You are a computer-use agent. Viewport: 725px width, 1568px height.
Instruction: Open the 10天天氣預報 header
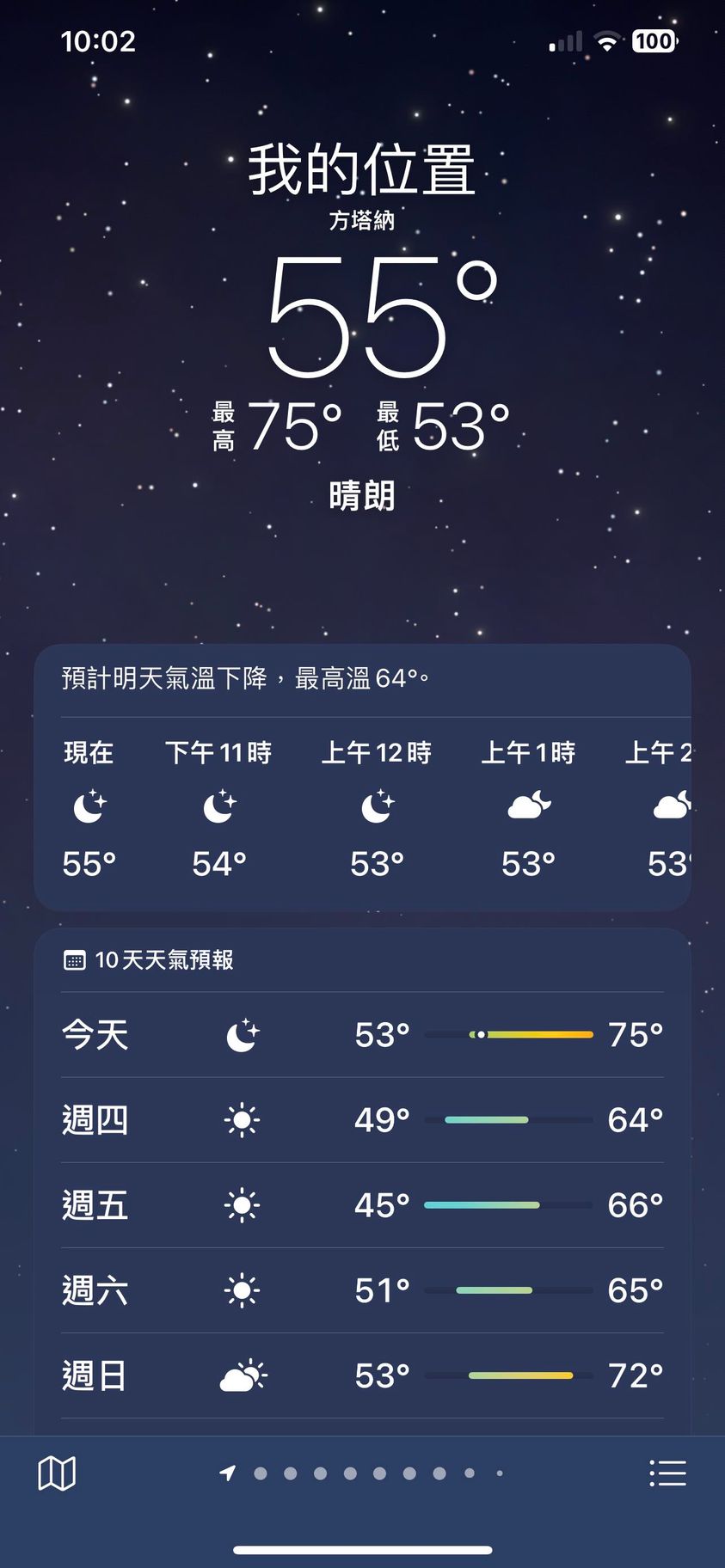(x=163, y=959)
